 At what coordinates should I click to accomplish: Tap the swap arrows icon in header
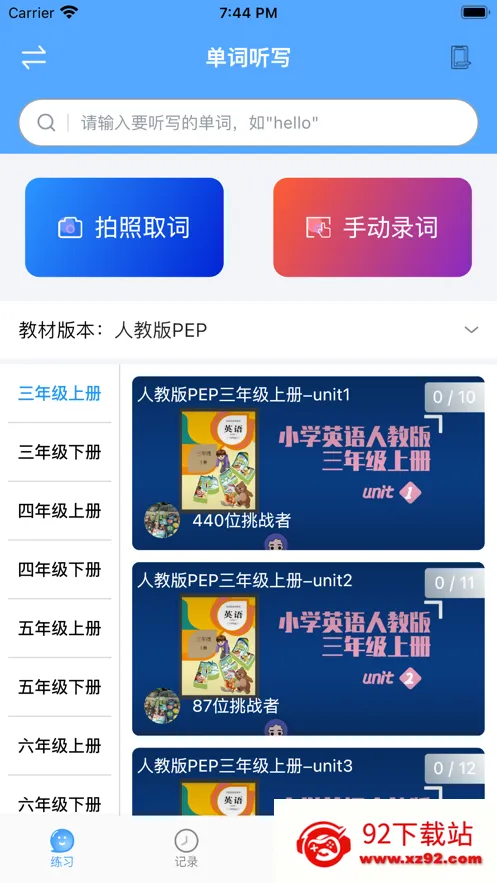pos(34,57)
